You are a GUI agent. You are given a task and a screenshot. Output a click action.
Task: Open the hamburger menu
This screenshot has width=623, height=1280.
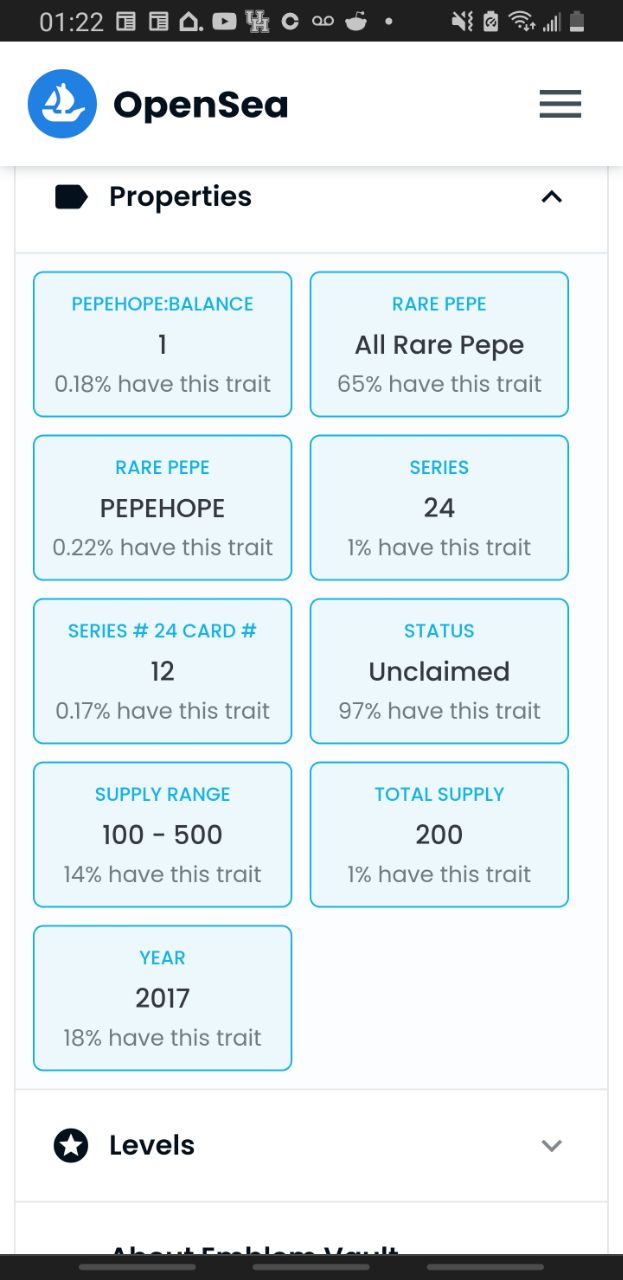[x=560, y=104]
